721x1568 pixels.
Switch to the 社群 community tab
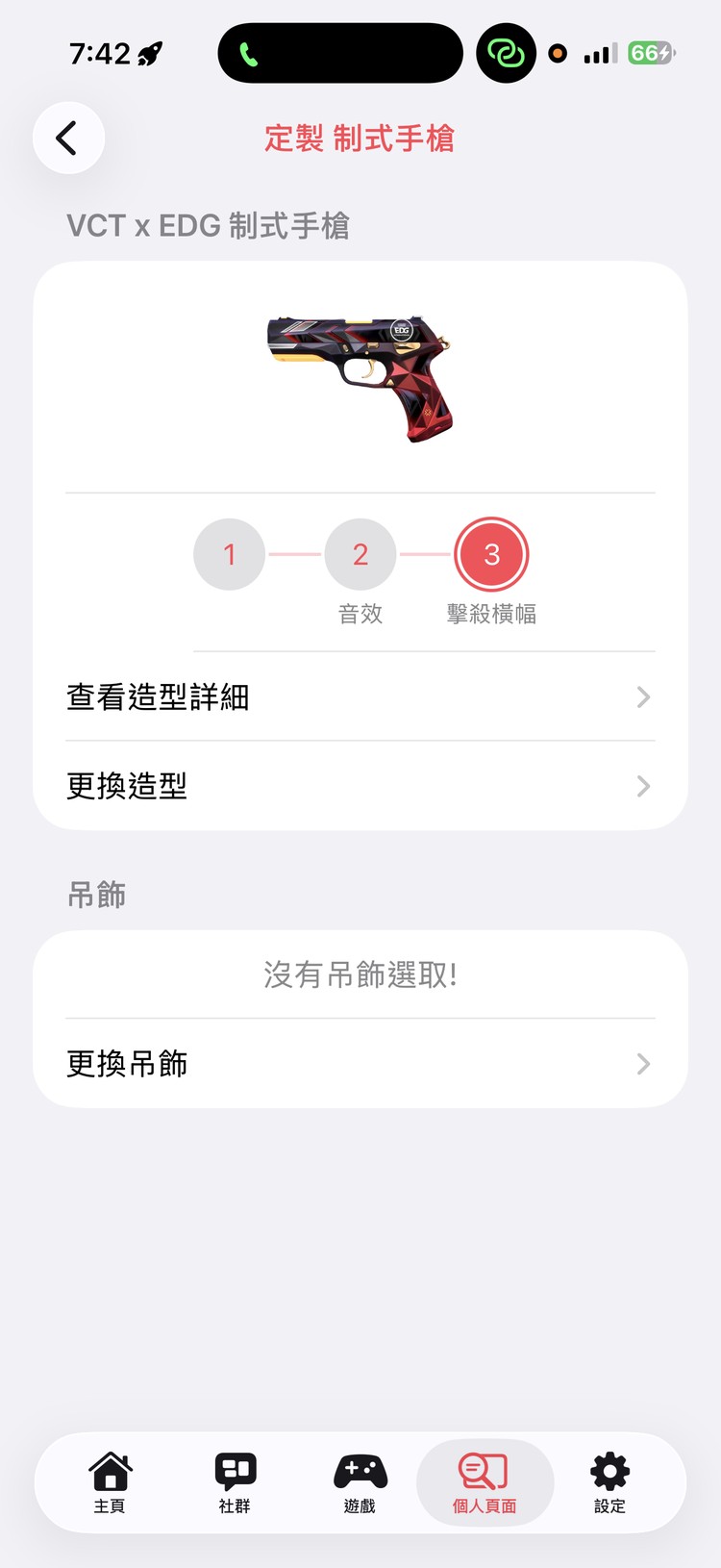(235, 1481)
